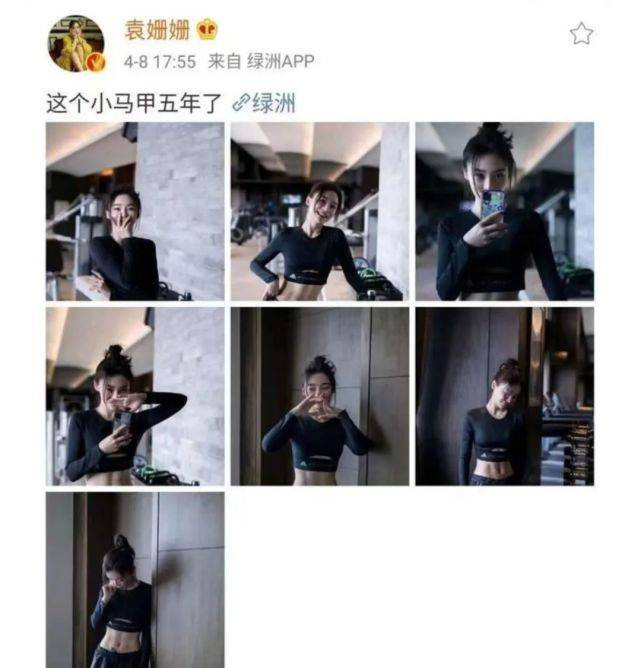The image size is (641, 668).
Task: View the photo beside the dumbbell rack
Action: coord(505,396)
